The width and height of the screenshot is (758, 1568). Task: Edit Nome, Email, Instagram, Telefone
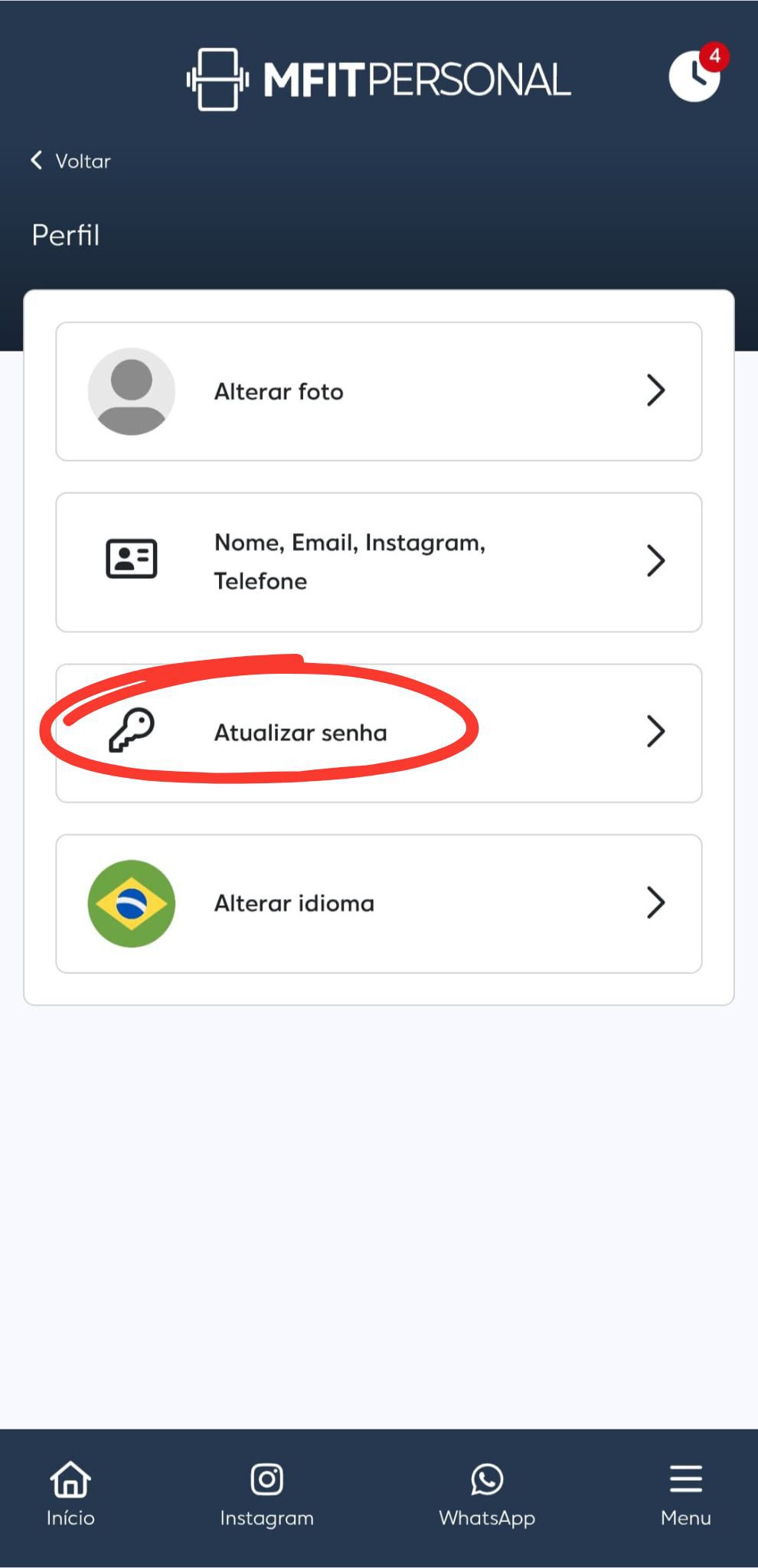click(x=378, y=562)
